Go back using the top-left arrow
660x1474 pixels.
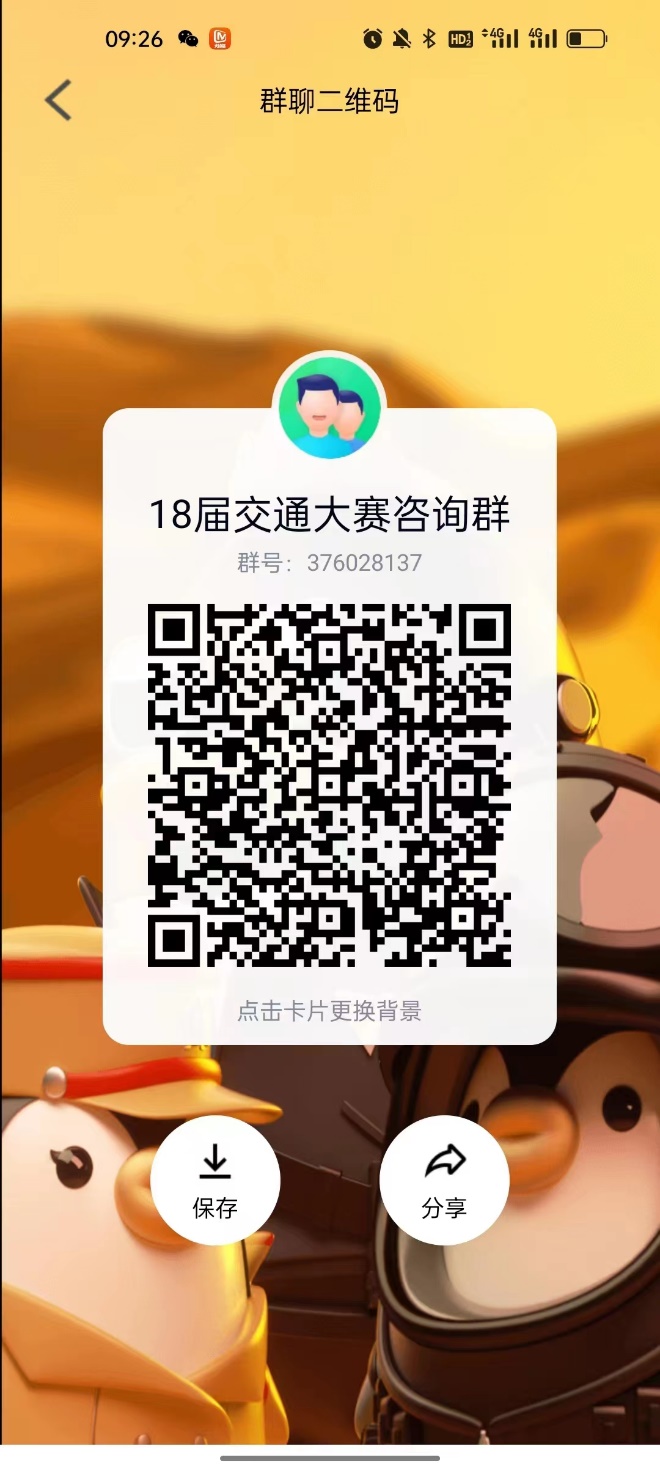pyautogui.click(x=58, y=101)
